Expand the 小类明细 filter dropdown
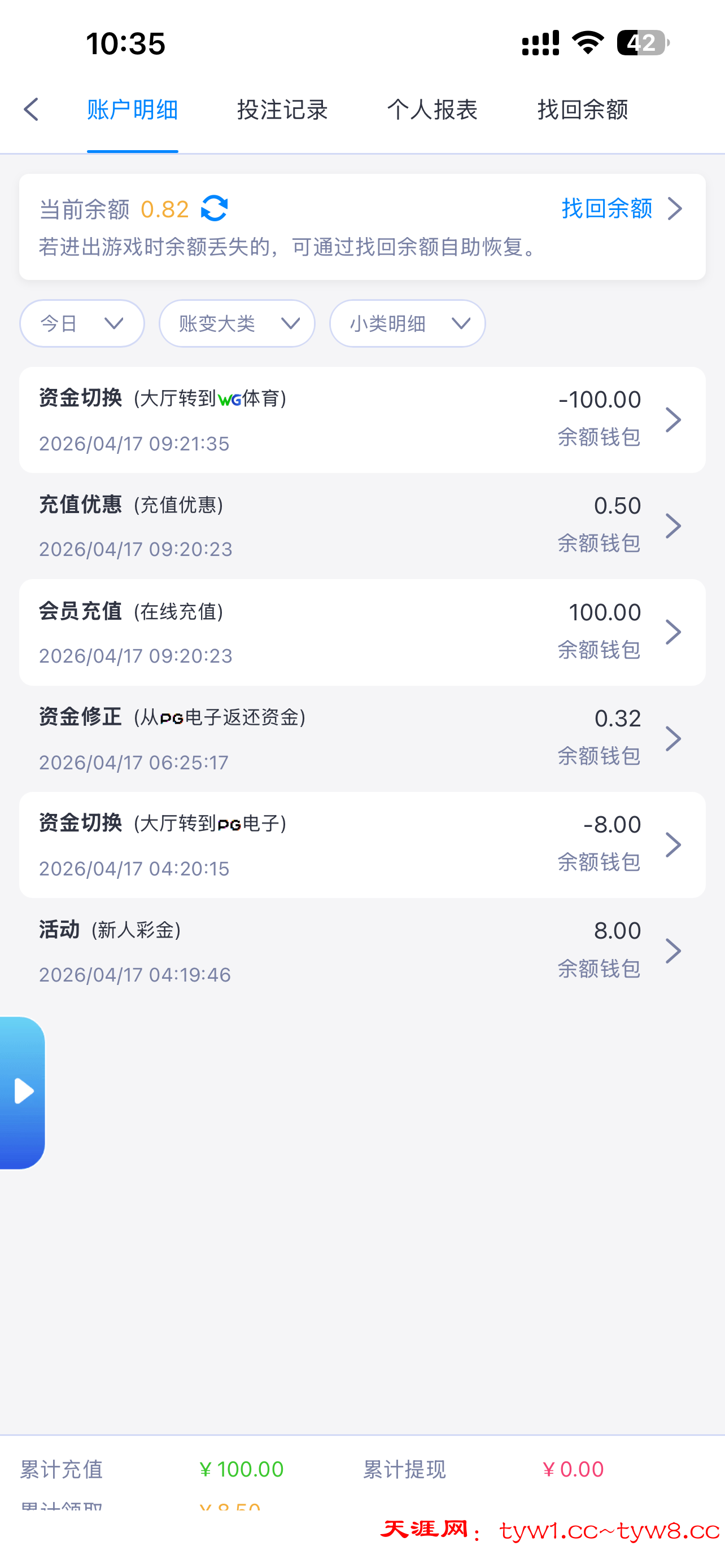Image resolution: width=725 pixels, height=1568 pixels. [407, 323]
